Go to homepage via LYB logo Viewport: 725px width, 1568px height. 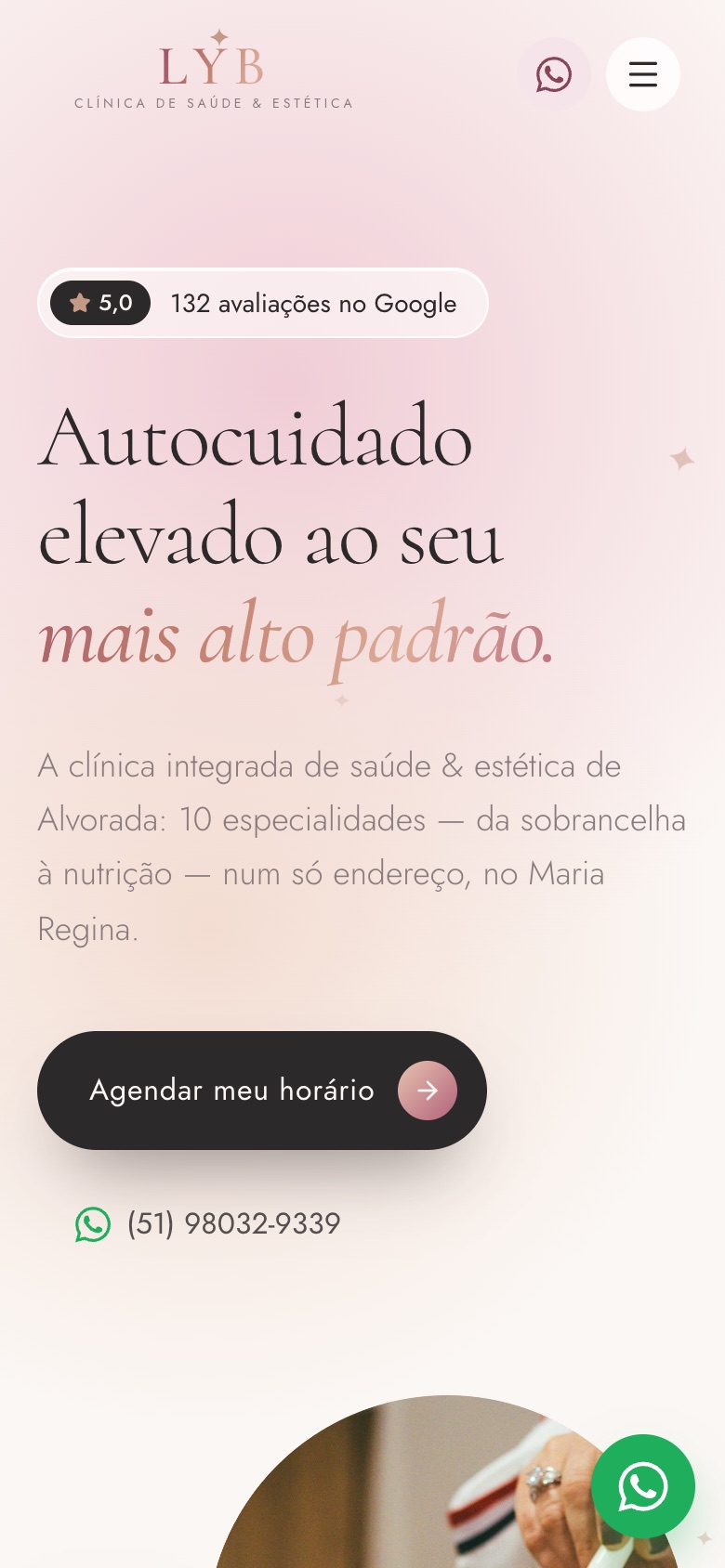pos(214,70)
